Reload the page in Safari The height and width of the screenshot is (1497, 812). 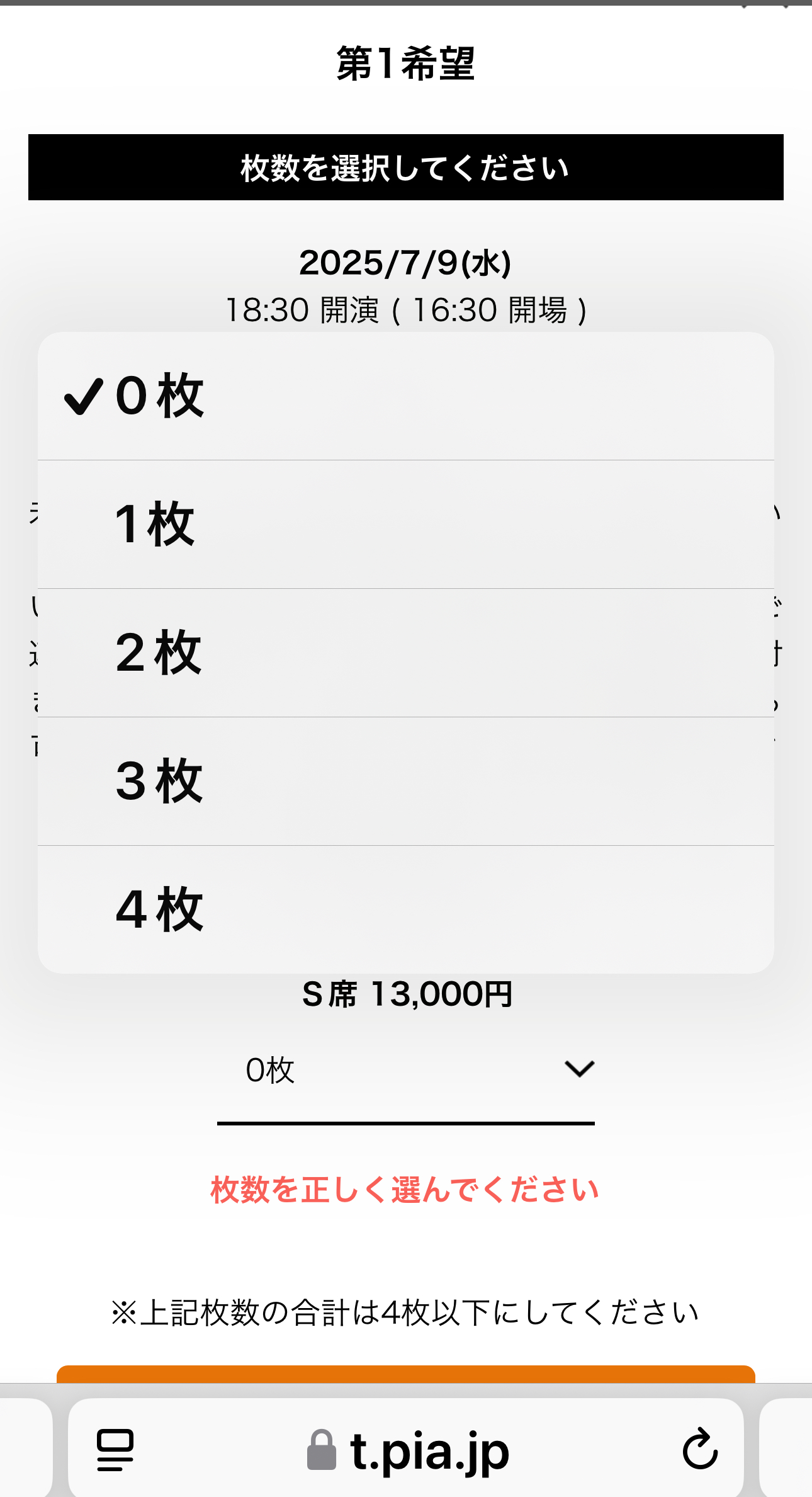tap(699, 1450)
